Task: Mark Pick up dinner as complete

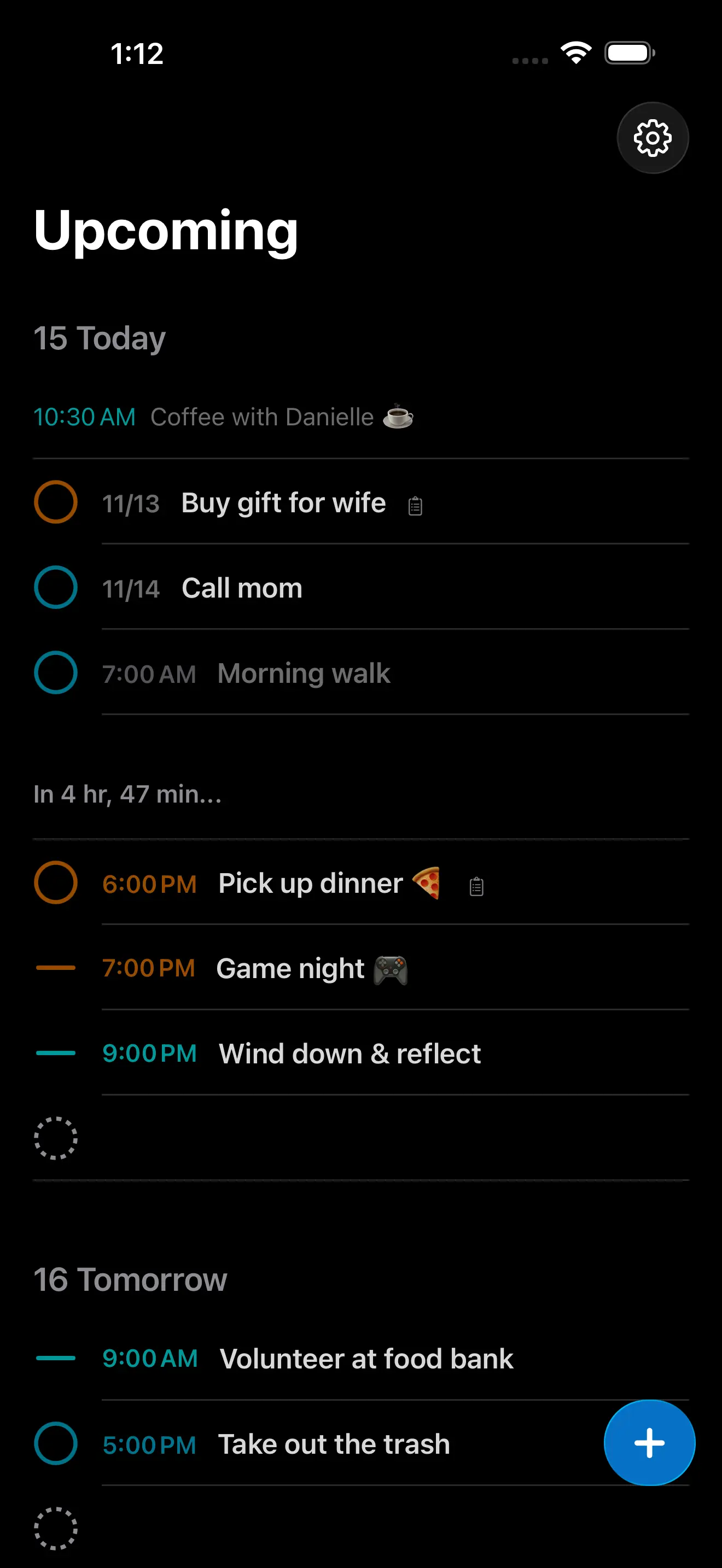Action: tap(55, 882)
